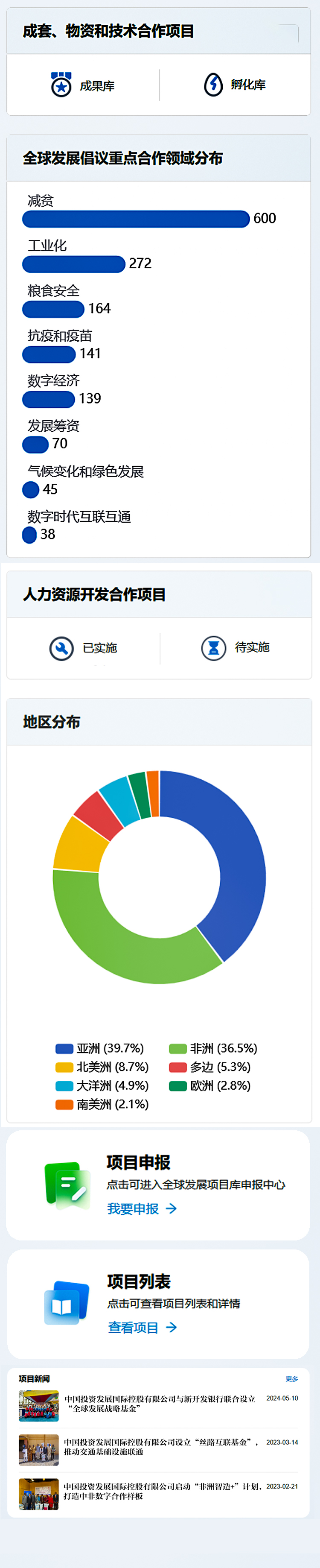Open 更多 project news
320x1568 pixels.
tap(292, 1379)
